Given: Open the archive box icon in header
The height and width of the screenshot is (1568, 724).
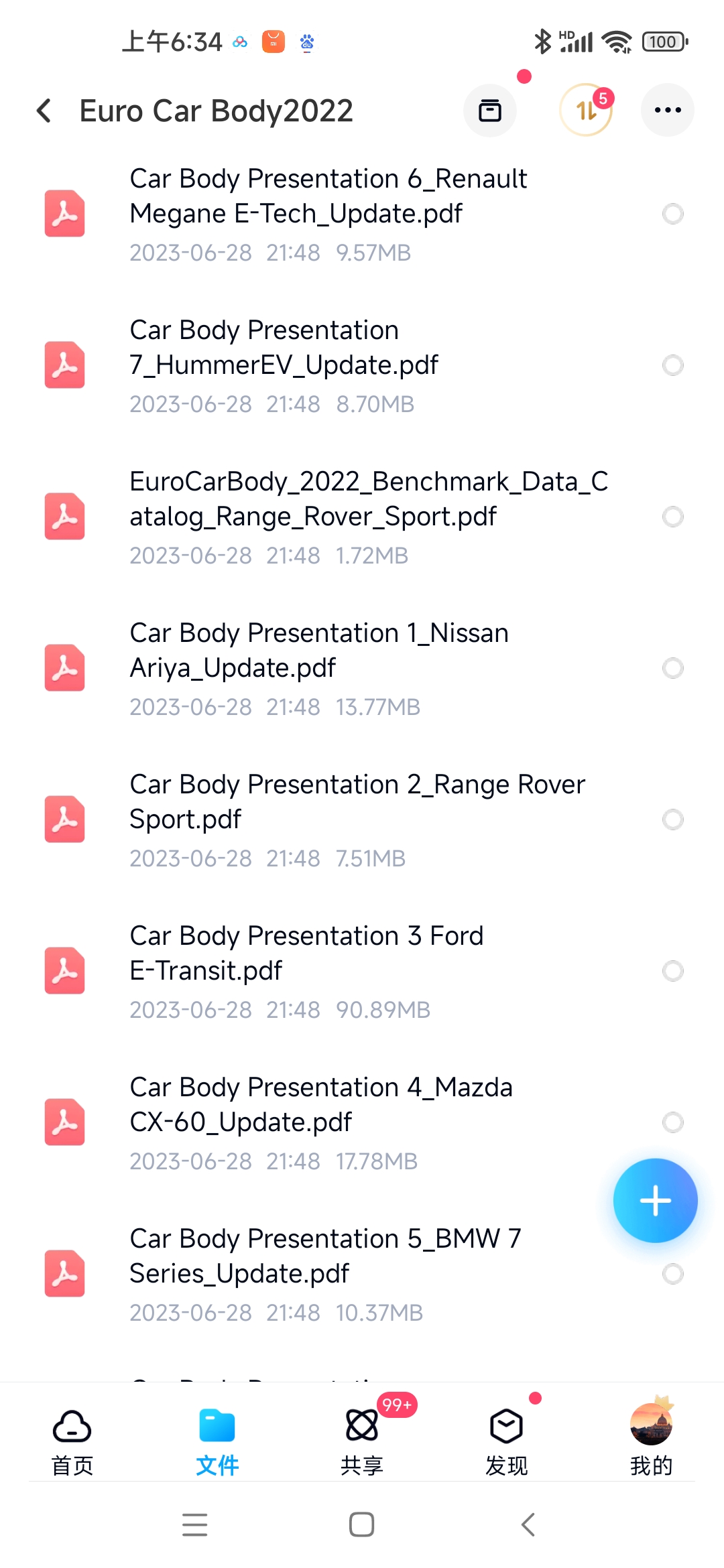Looking at the screenshot, I should [490, 111].
